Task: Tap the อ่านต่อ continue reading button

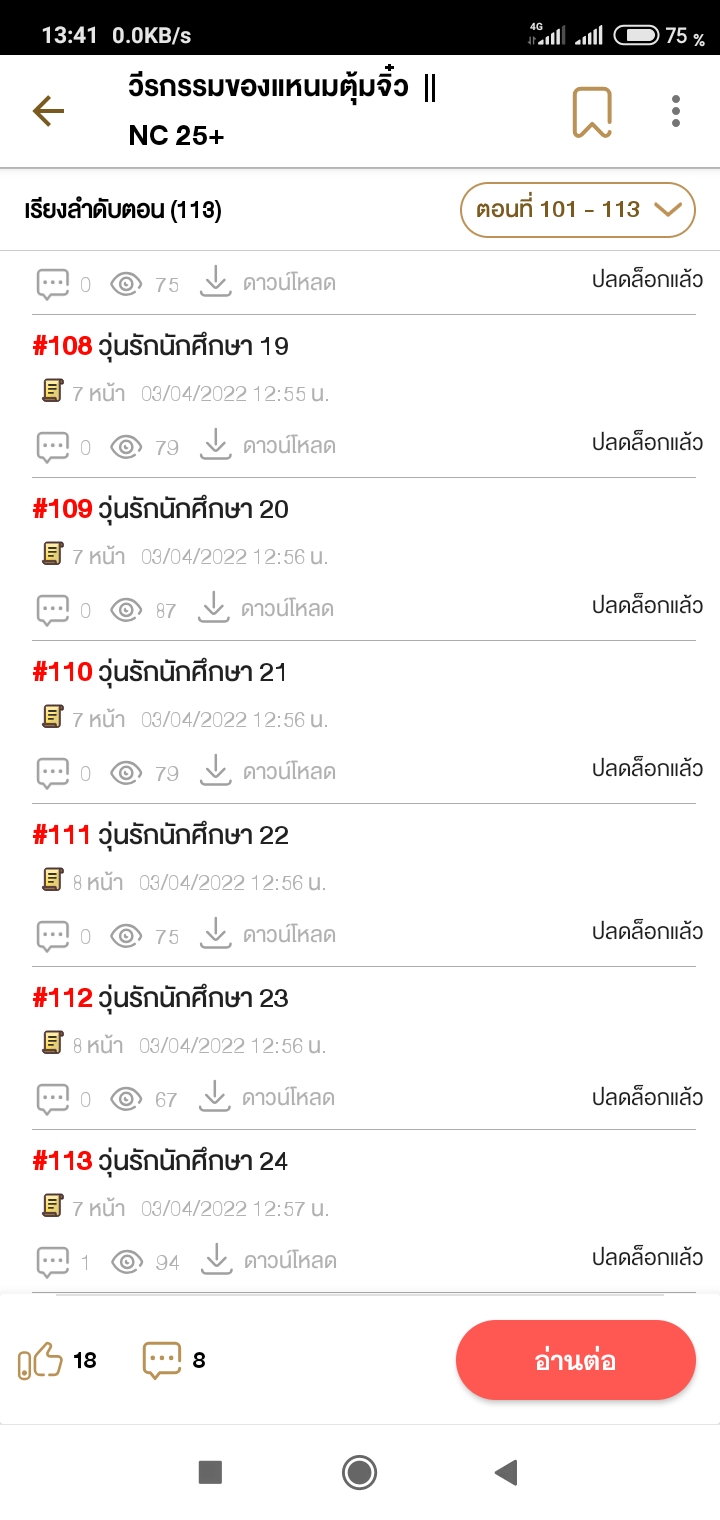Action: coord(575,1360)
